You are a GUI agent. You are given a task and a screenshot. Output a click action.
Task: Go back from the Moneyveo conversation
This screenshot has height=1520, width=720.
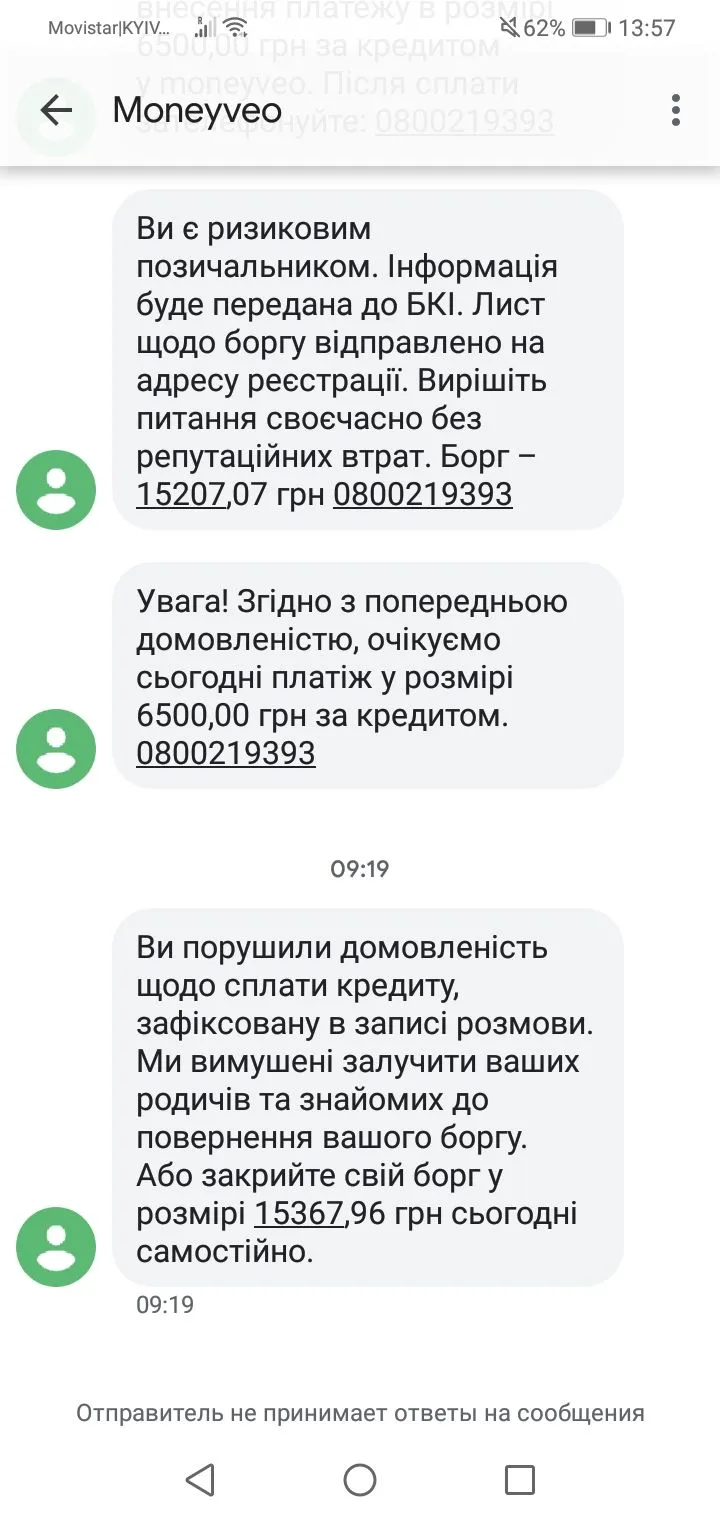point(56,110)
